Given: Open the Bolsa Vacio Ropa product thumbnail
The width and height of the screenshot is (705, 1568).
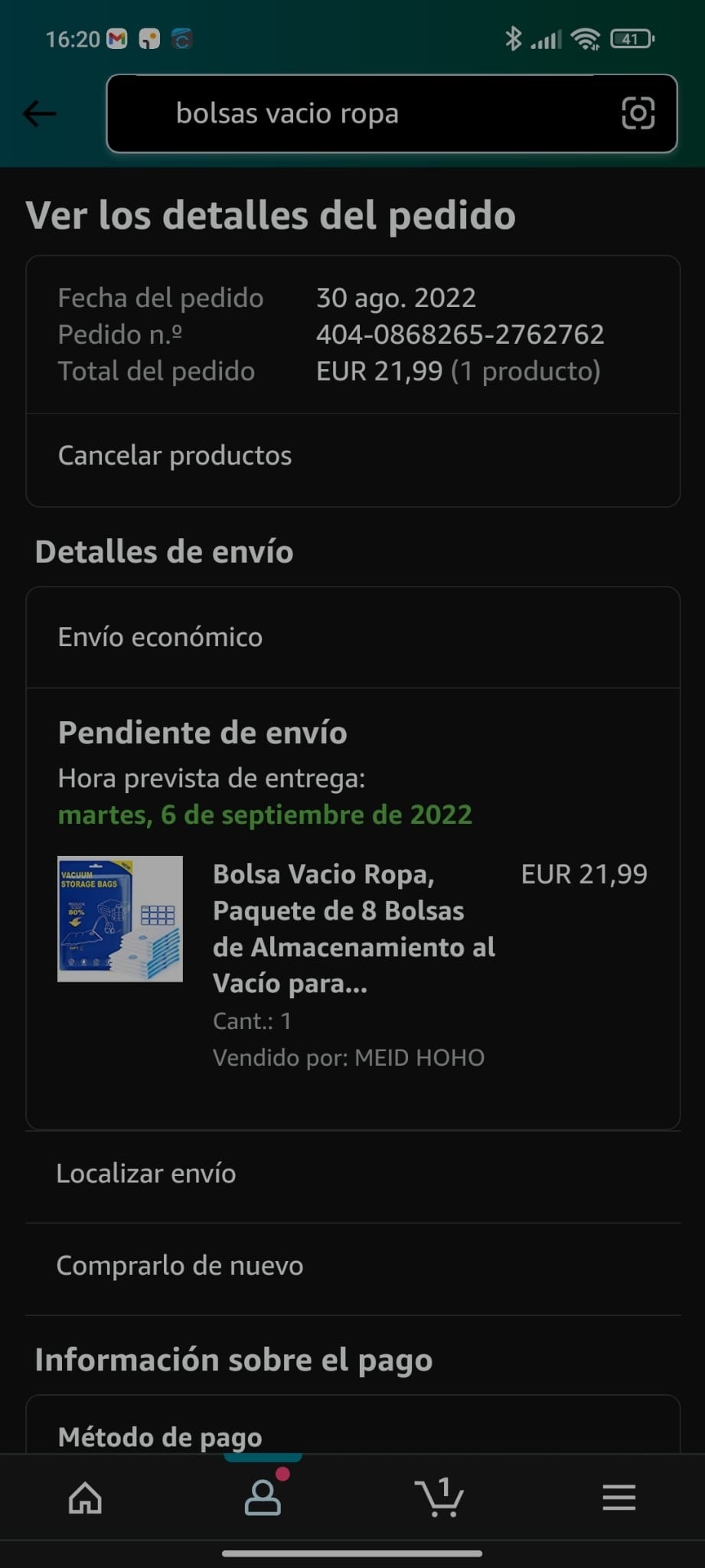Looking at the screenshot, I should pos(120,919).
